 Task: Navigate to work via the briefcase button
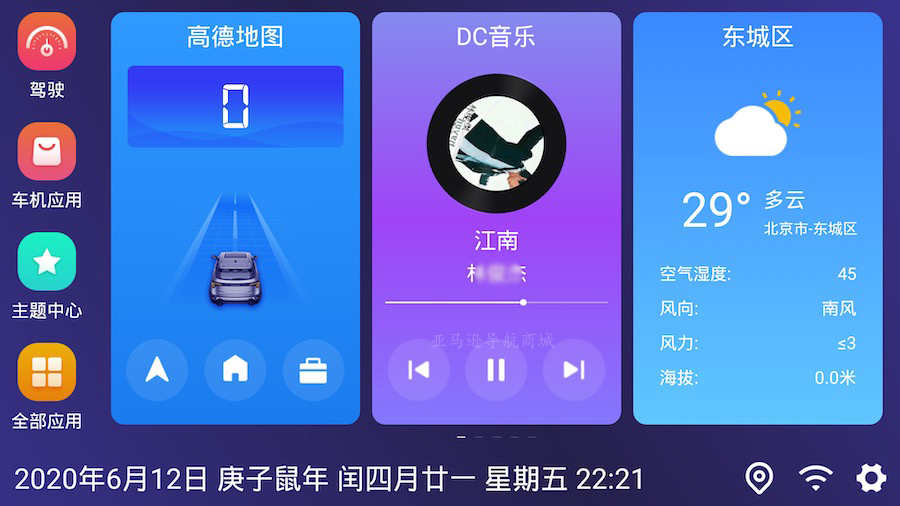click(313, 370)
